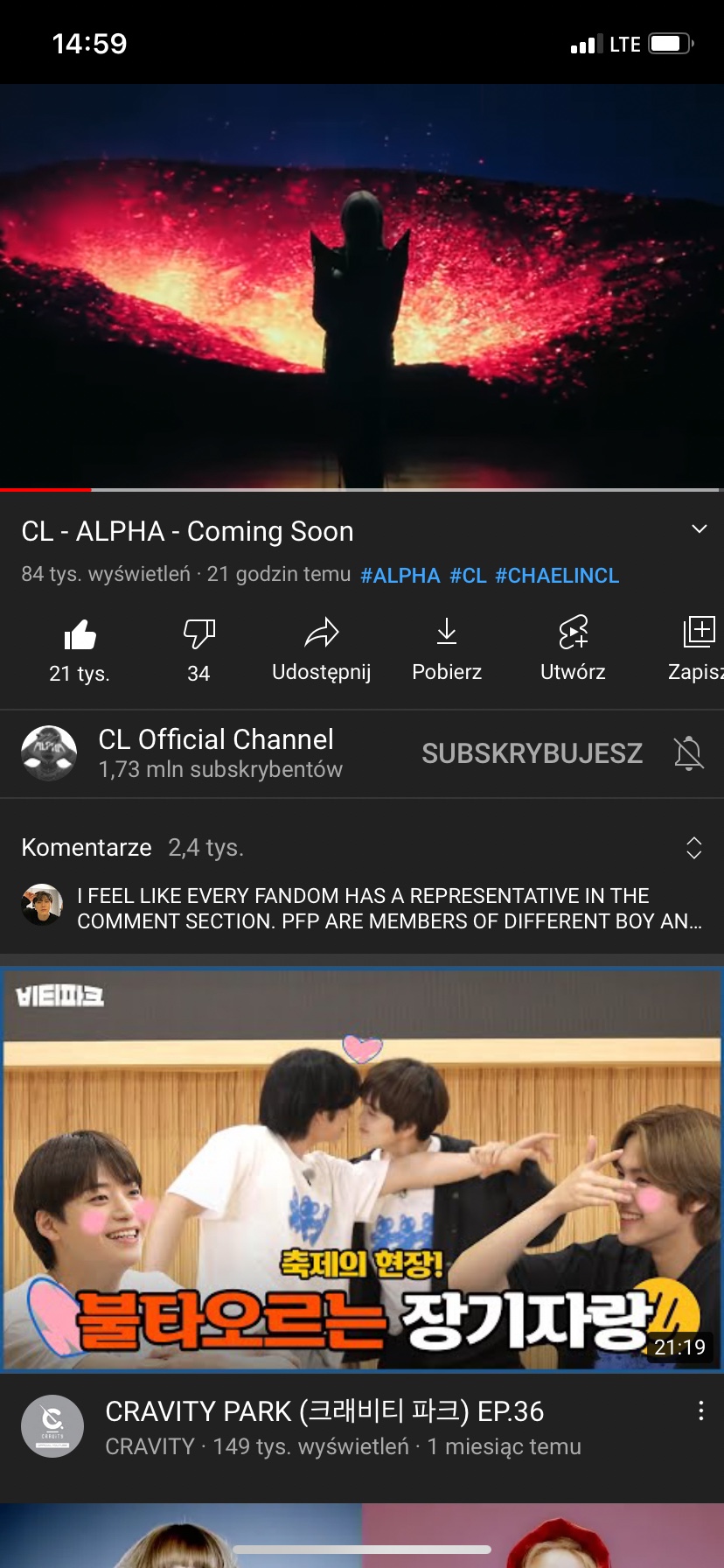Save the video using Zapisz
The width and height of the screenshot is (724, 1568).
[x=698, y=648]
